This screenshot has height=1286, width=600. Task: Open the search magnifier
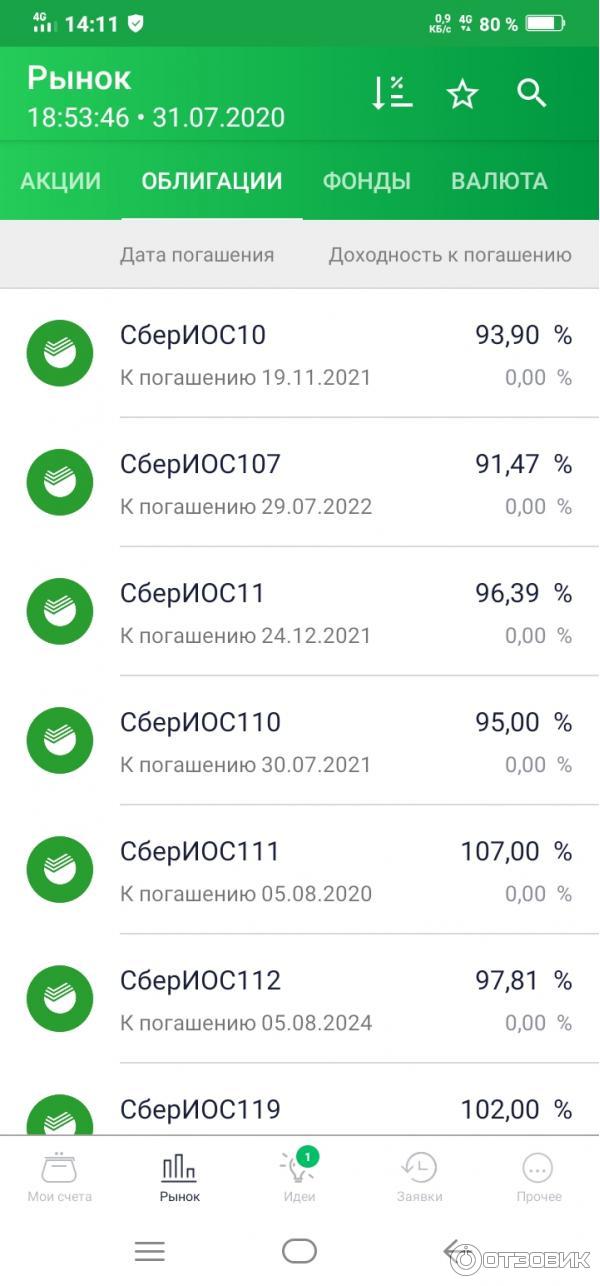532,94
